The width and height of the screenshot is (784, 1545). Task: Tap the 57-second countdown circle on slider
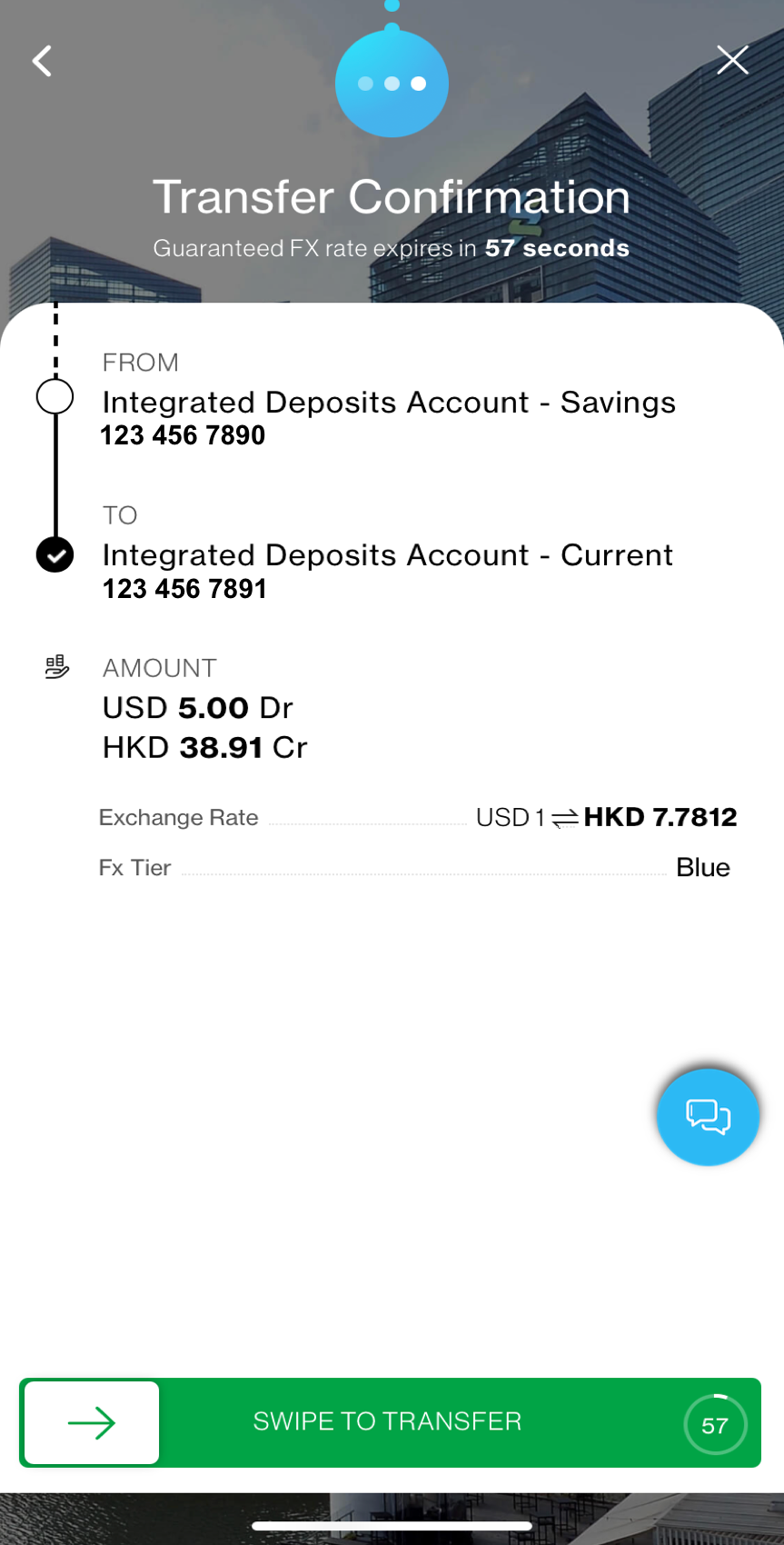[x=715, y=1424]
